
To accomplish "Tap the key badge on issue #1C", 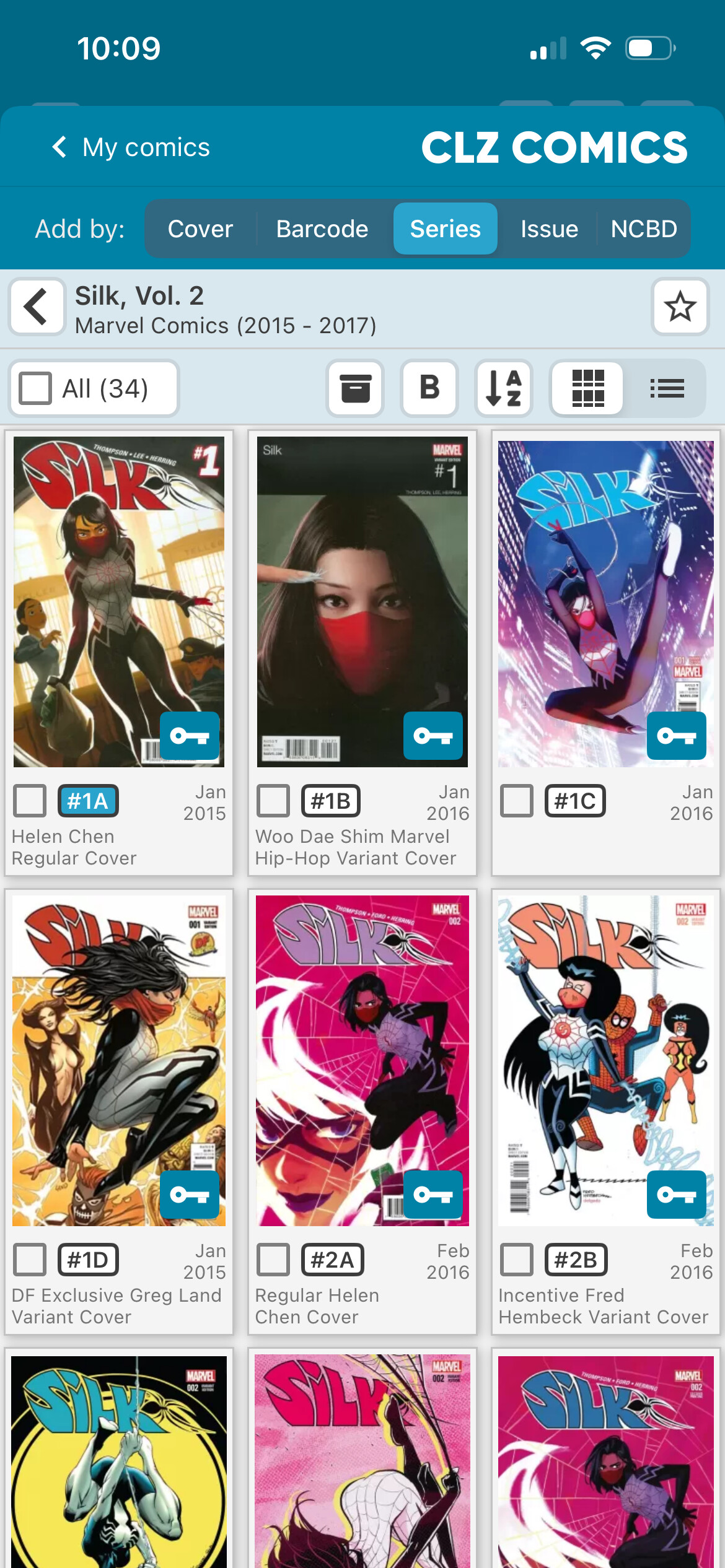I will [x=676, y=736].
